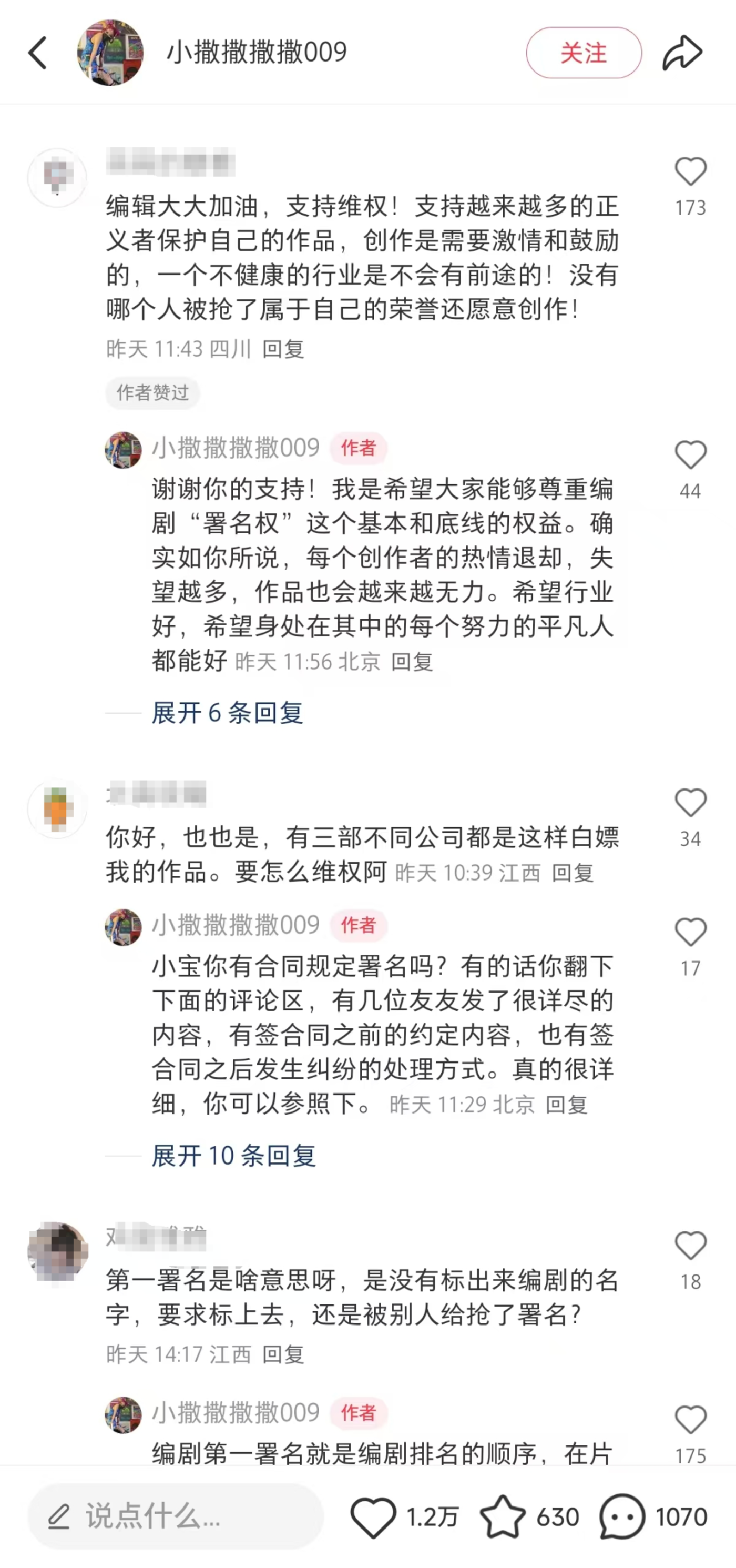Image resolution: width=736 pixels, height=1568 pixels.
Task: Reply to the 昨天 10:39 江西 comment
Action: pos(573,873)
